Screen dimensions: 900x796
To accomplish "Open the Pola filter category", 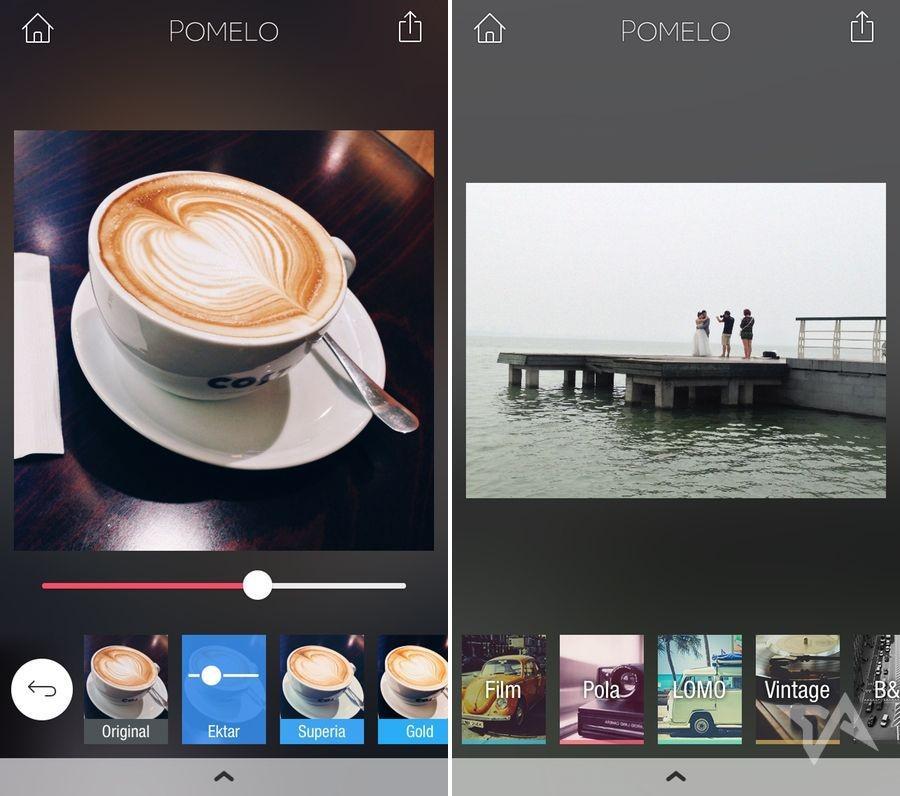I will 601,689.
